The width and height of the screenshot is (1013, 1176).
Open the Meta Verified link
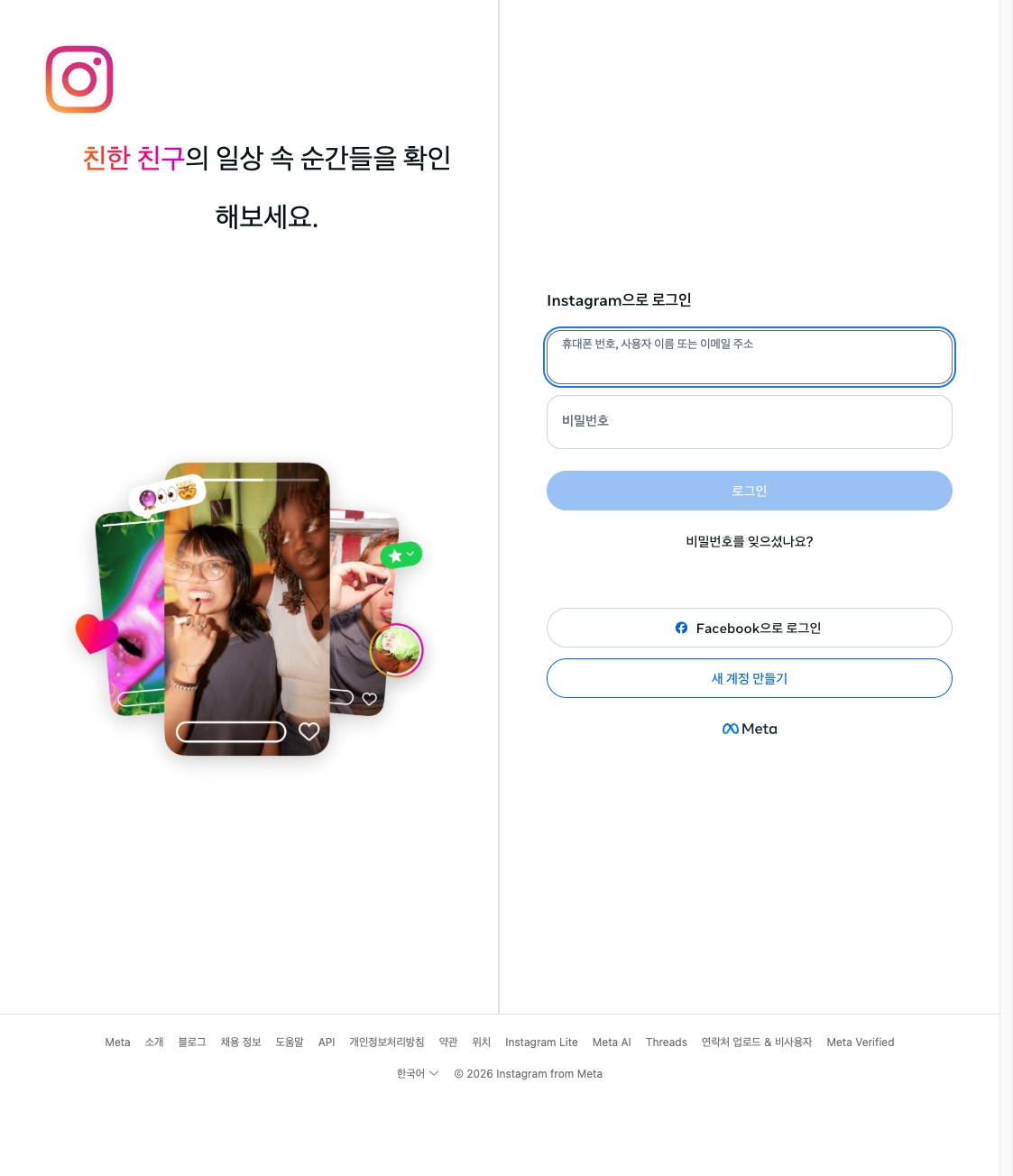(860, 1042)
